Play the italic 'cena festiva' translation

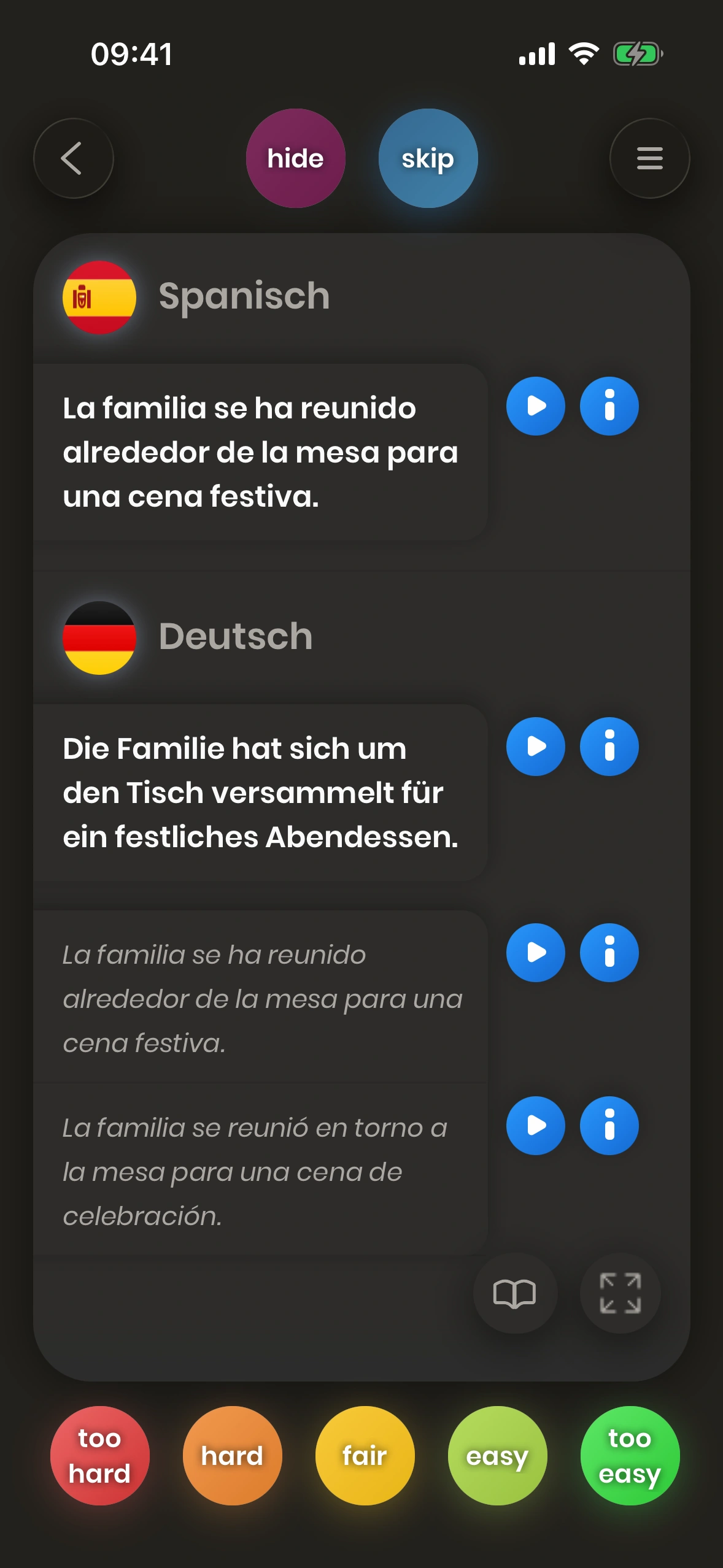535,953
